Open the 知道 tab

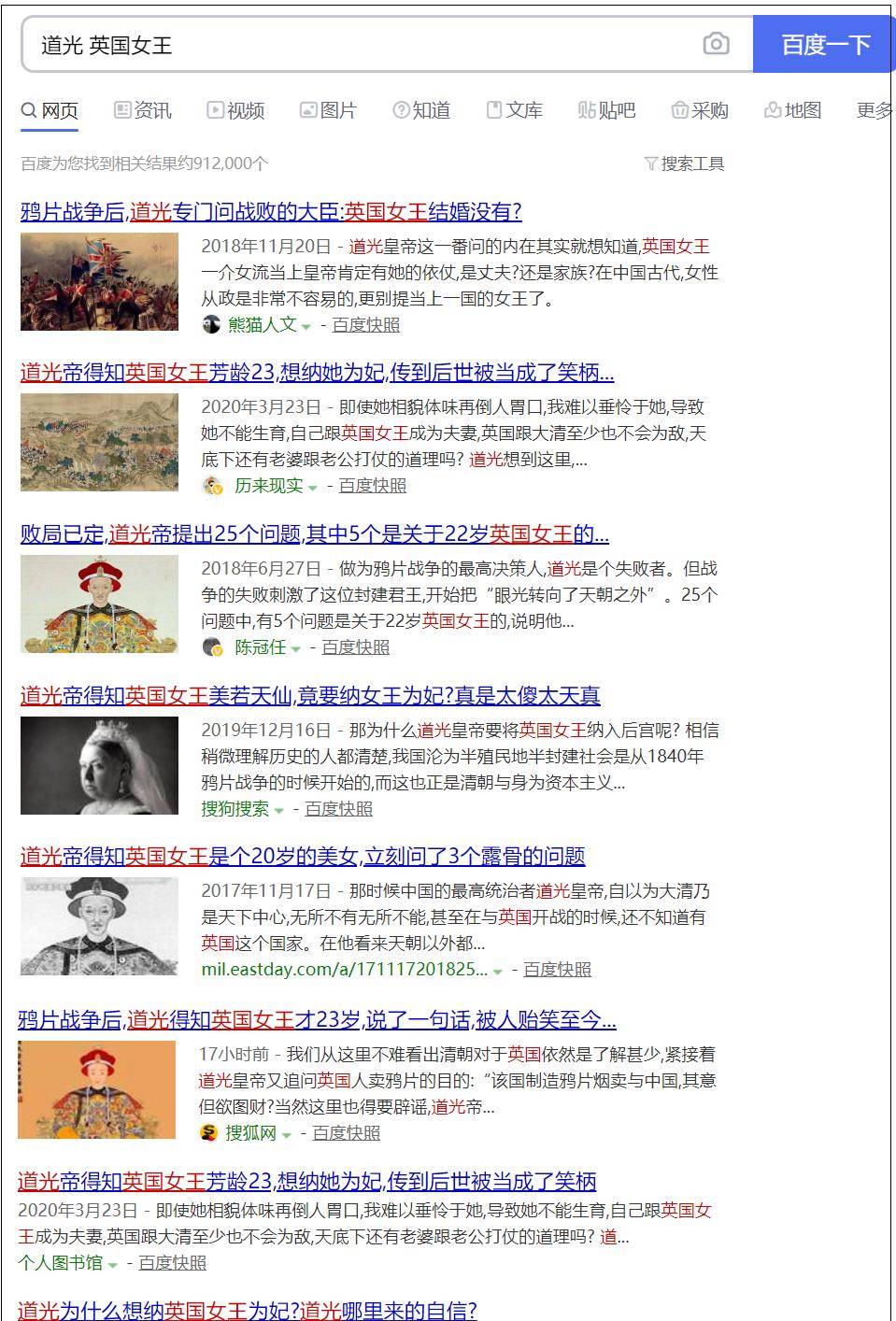421,110
